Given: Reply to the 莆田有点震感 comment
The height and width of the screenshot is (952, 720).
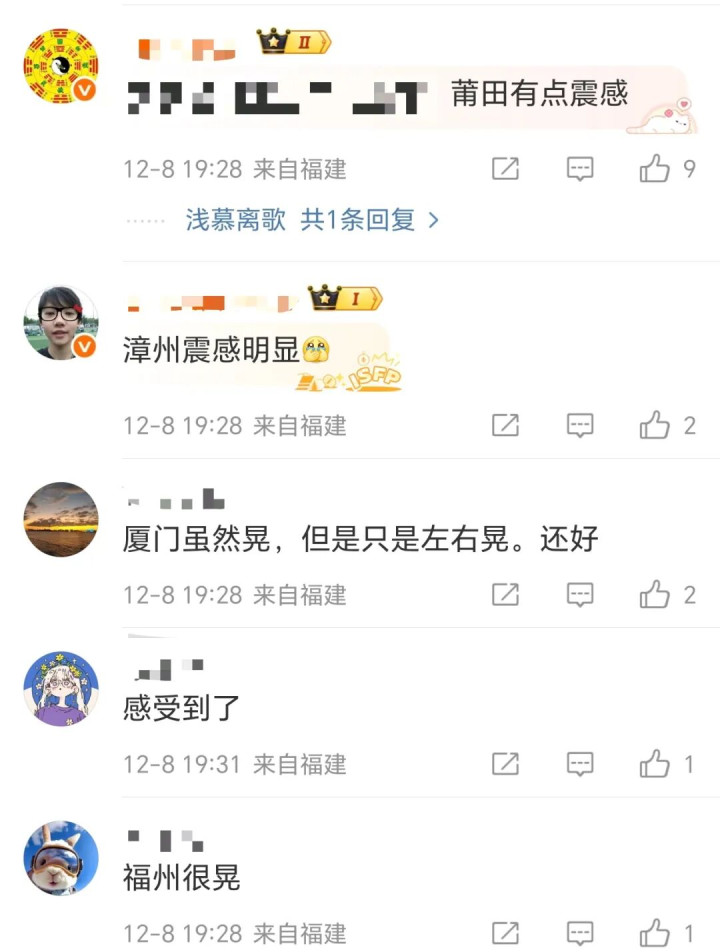Looking at the screenshot, I should coord(580,168).
